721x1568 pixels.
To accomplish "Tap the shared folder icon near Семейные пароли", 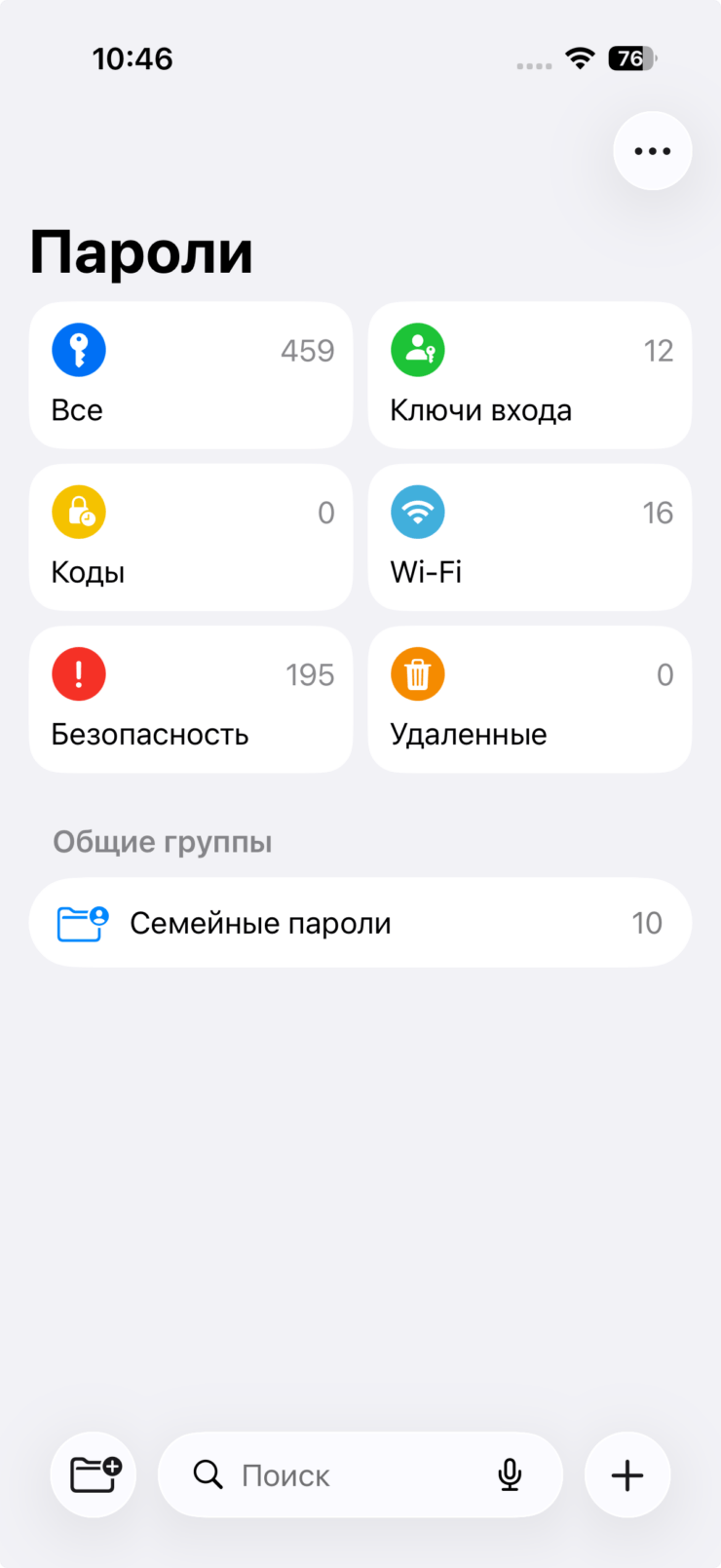I will click(x=82, y=923).
